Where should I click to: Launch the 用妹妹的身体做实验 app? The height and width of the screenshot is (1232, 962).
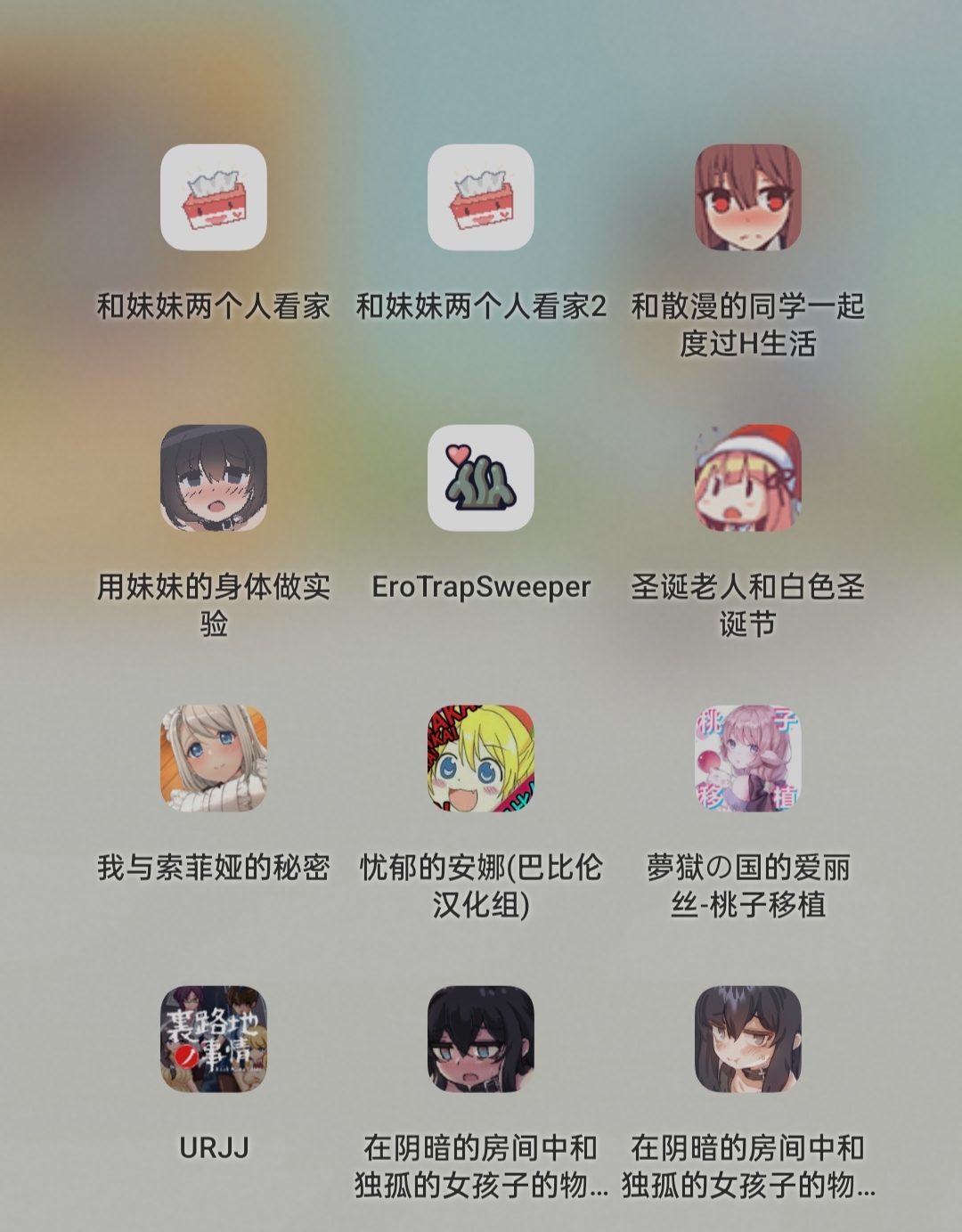(x=214, y=477)
